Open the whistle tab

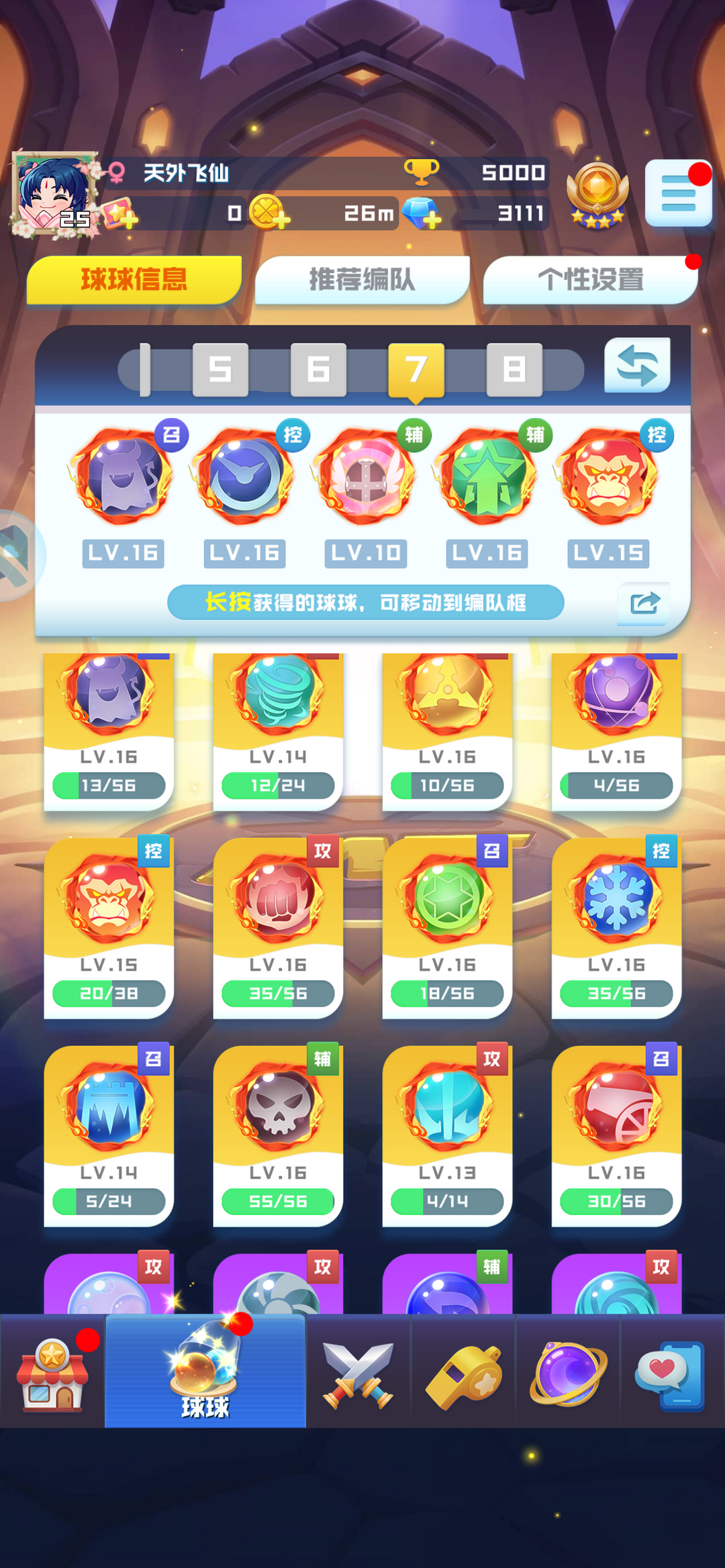[x=463, y=1371]
